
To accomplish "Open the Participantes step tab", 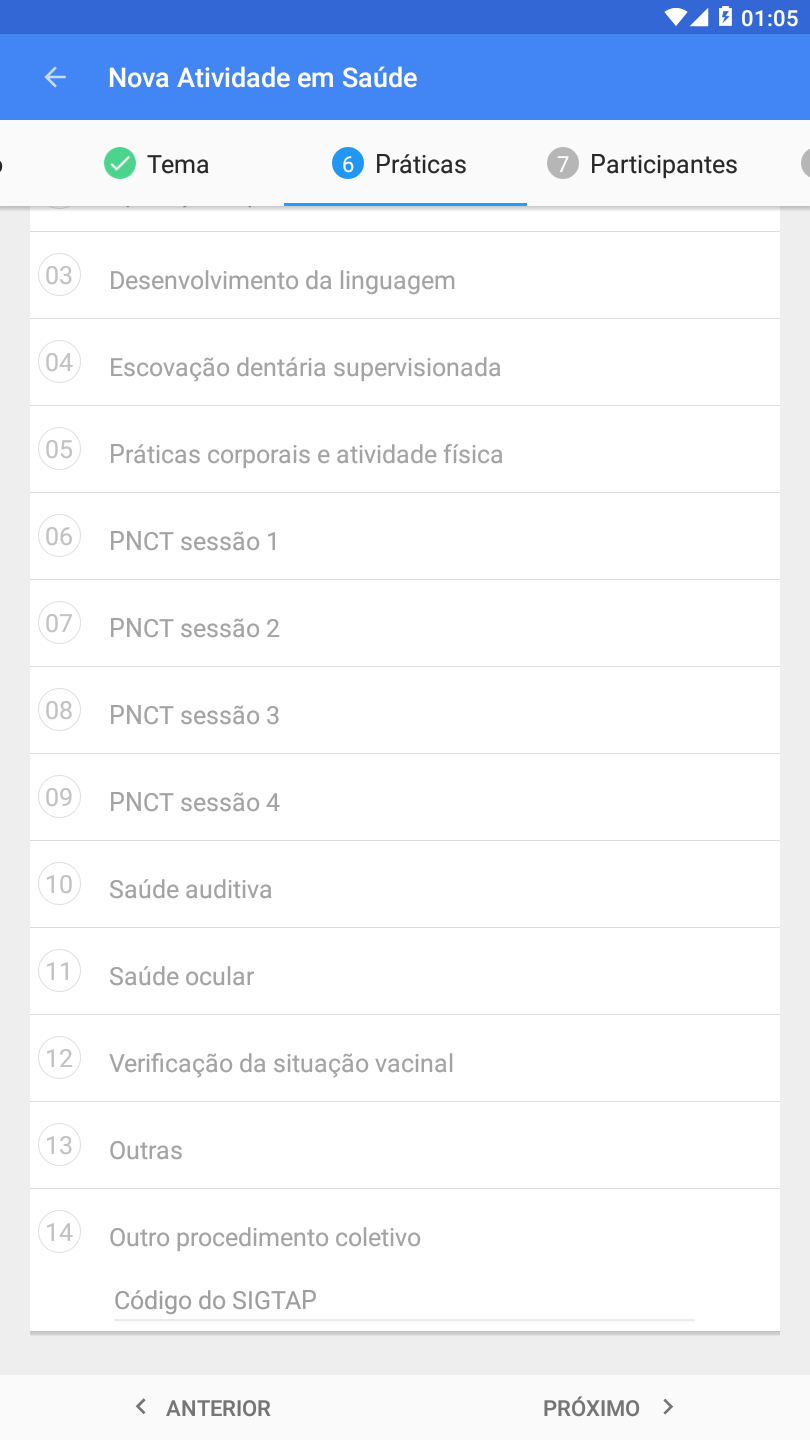I will pos(642,164).
